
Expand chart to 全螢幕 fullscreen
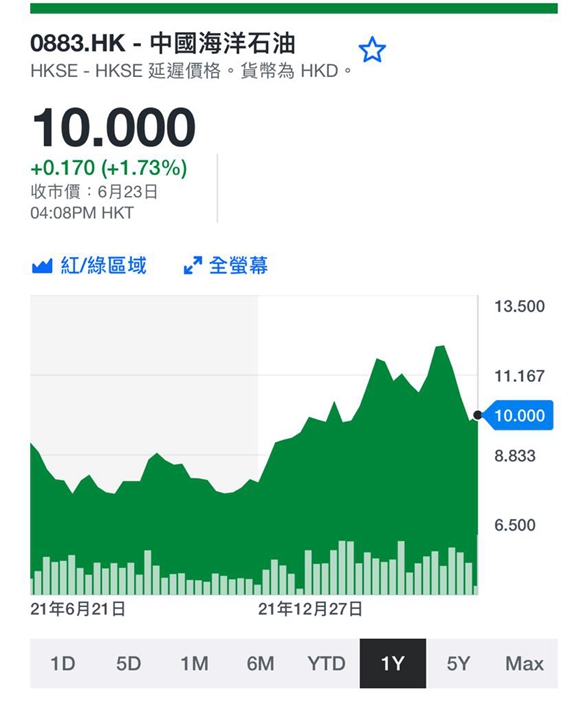coord(226,265)
